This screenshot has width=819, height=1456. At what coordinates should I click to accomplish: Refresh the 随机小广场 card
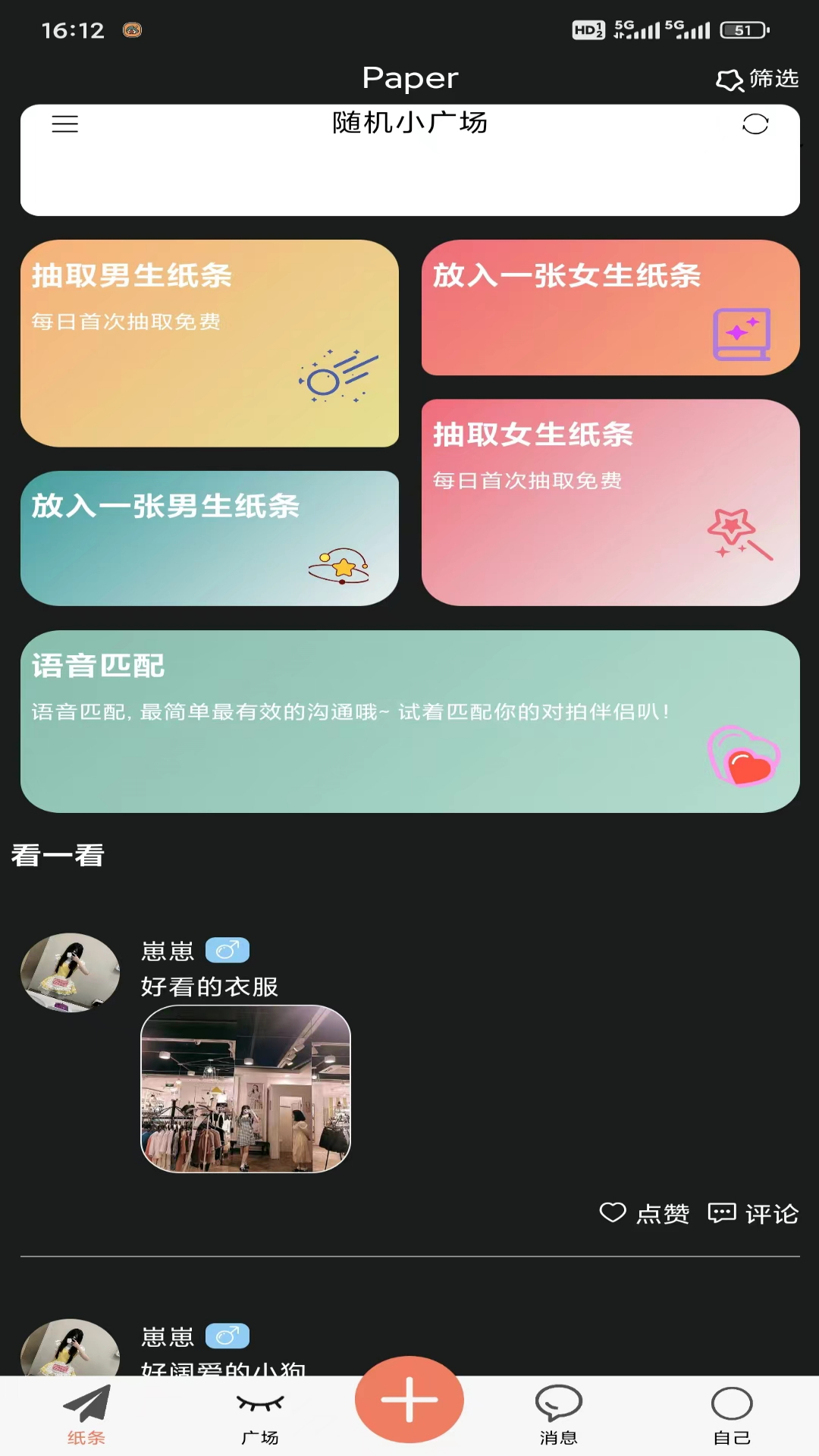pos(755,124)
